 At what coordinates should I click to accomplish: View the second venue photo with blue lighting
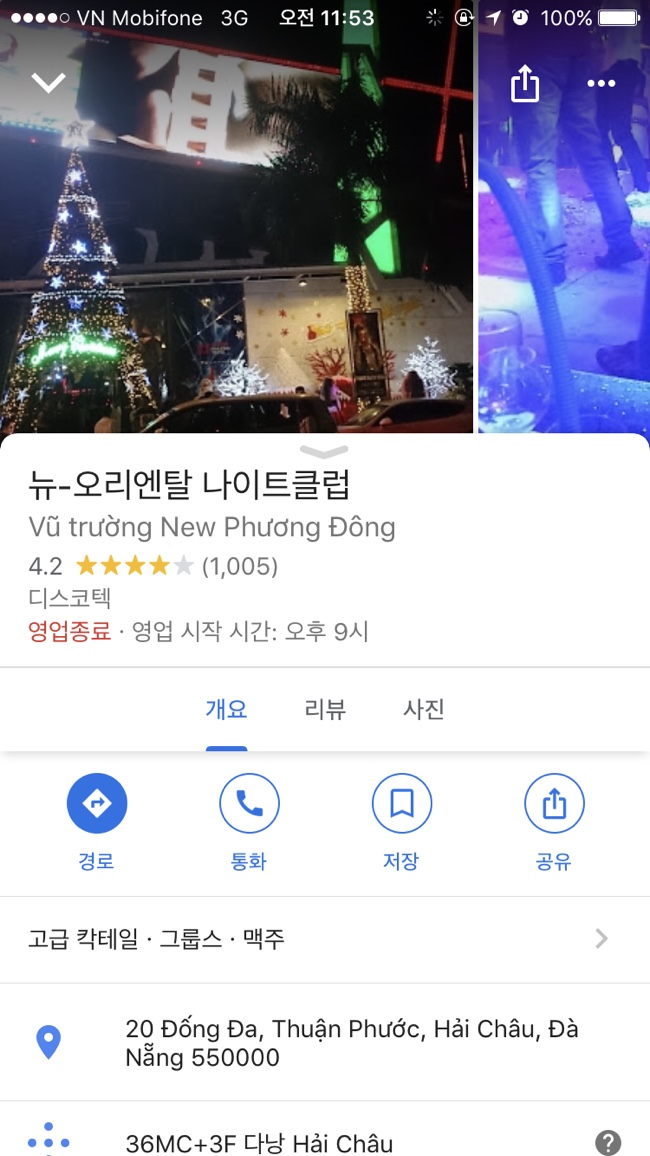(564, 250)
